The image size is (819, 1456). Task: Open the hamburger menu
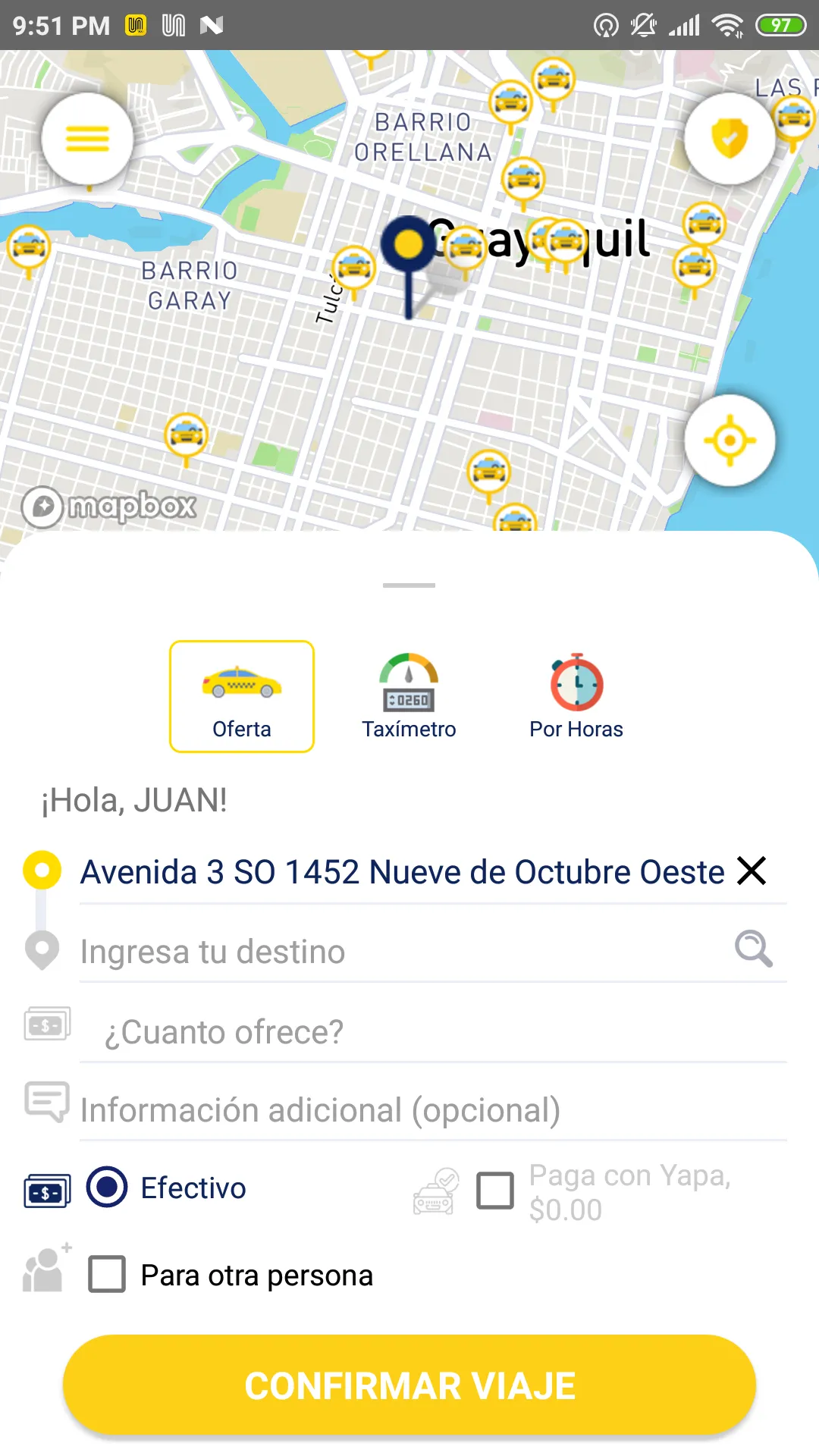click(87, 139)
